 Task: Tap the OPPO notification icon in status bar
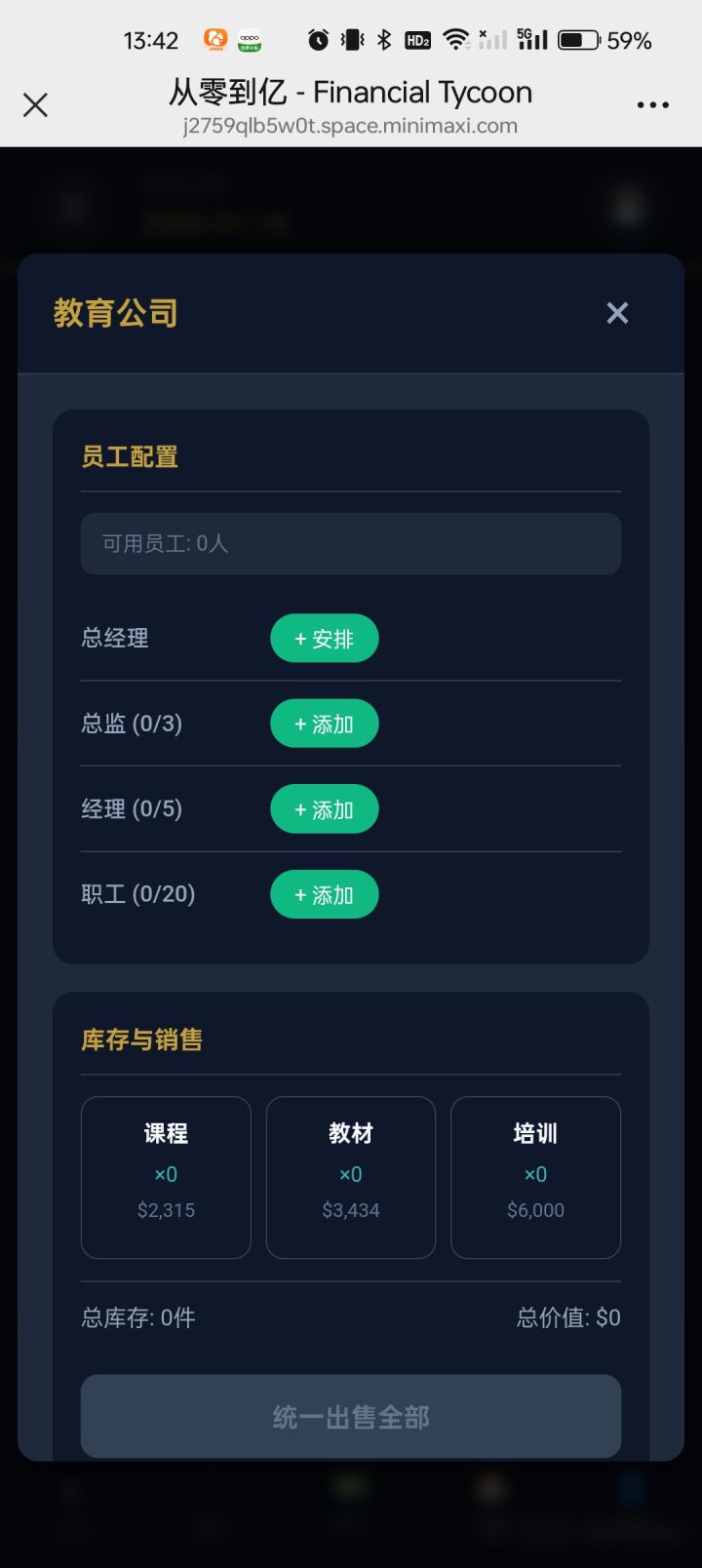tap(249, 40)
